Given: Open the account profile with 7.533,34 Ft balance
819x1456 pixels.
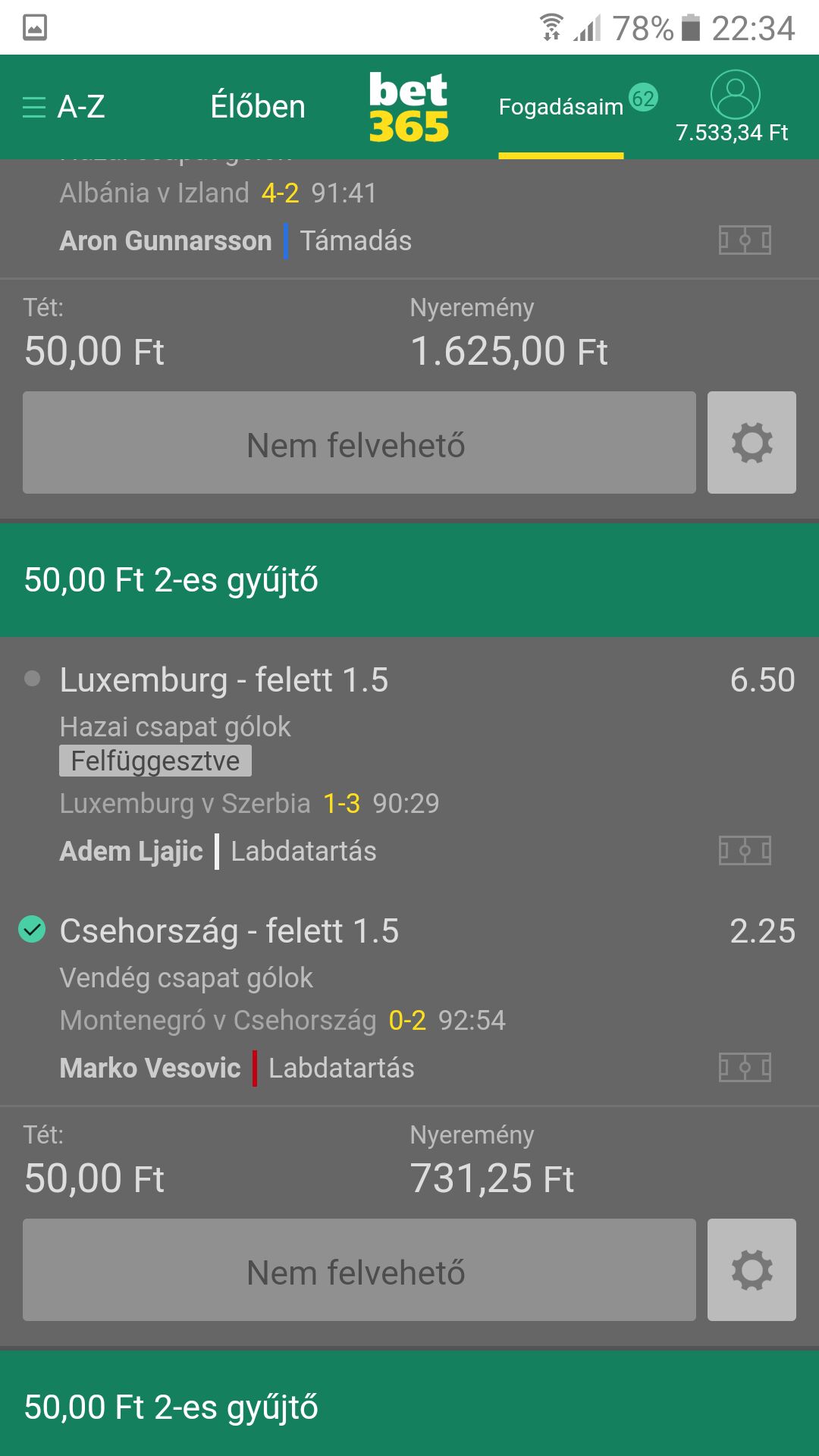Looking at the screenshot, I should tap(734, 107).
